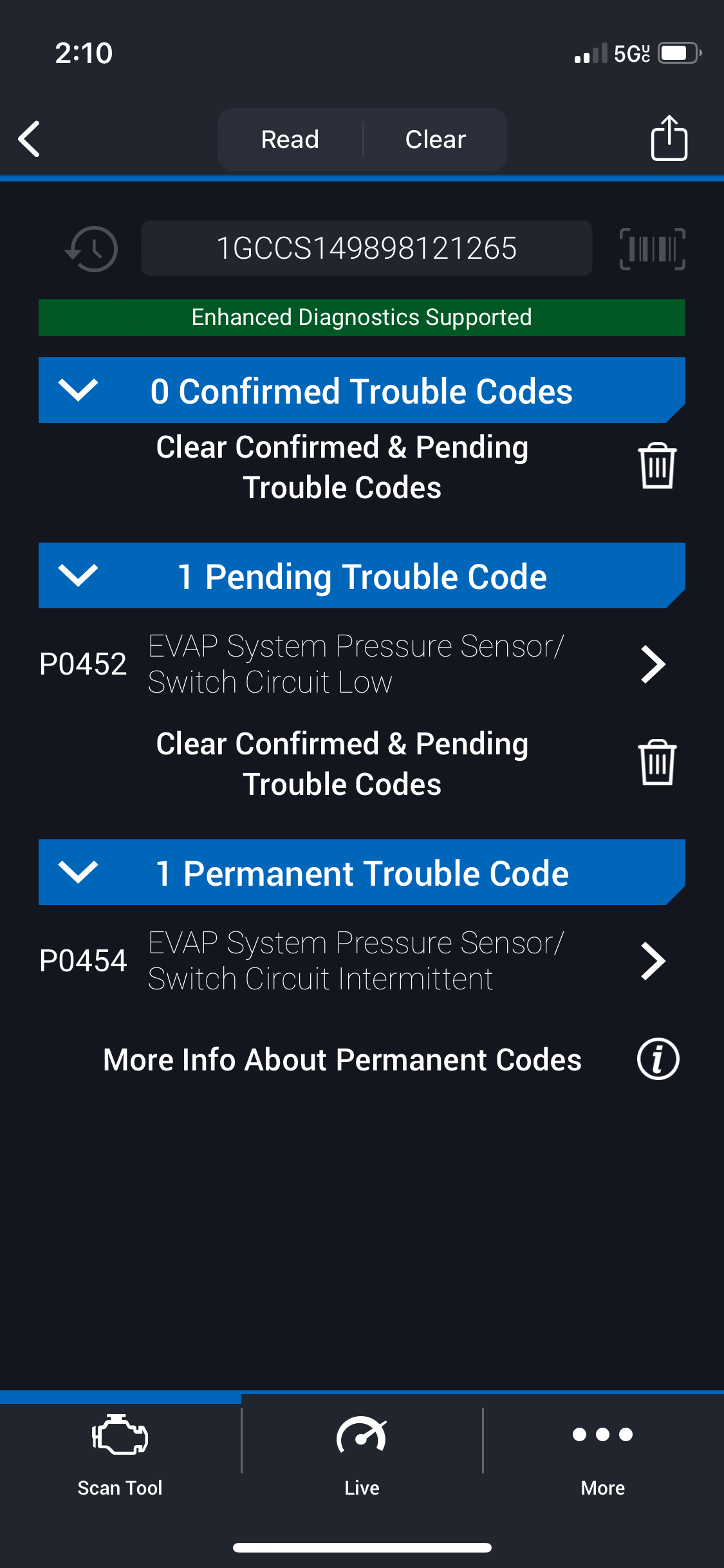Image resolution: width=724 pixels, height=1568 pixels.
Task: Collapse the Confirmed Trouble Codes section
Action: tap(78, 390)
